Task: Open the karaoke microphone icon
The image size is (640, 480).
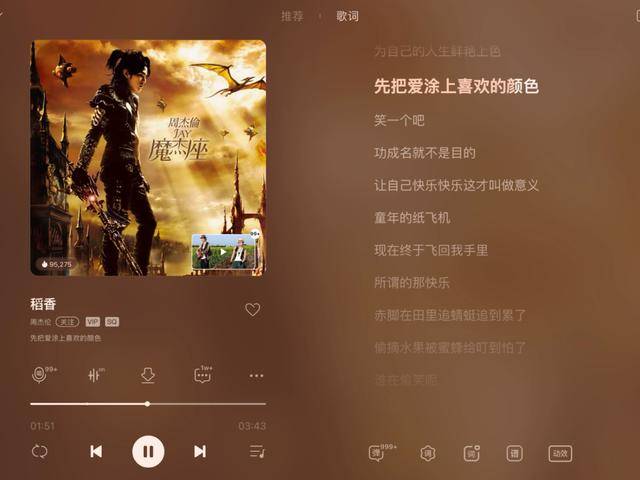Action: click(40, 375)
